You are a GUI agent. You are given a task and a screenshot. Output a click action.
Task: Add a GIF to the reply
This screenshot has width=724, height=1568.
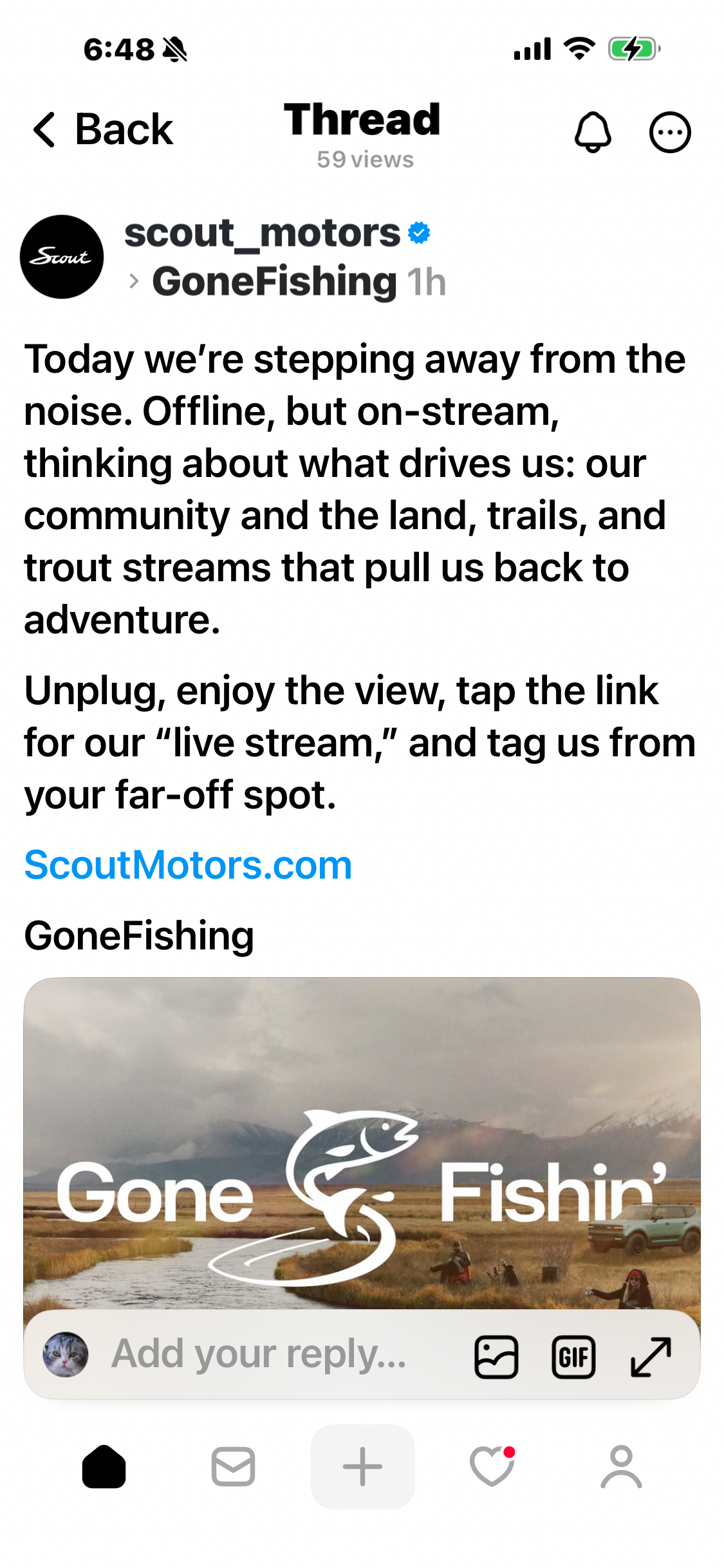(573, 1357)
